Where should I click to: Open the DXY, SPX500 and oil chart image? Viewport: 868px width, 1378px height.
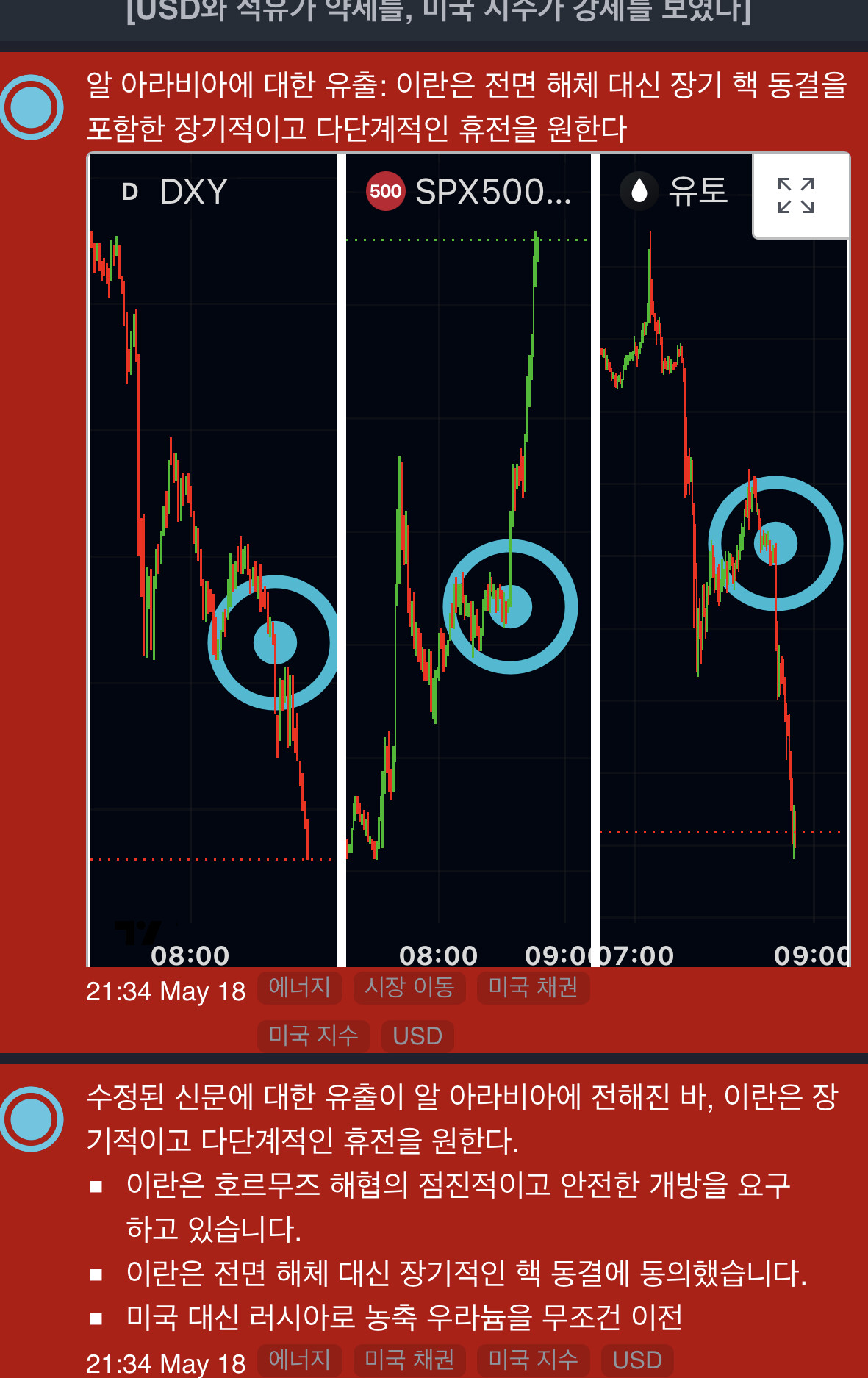pyautogui.click(x=468, y=560)
